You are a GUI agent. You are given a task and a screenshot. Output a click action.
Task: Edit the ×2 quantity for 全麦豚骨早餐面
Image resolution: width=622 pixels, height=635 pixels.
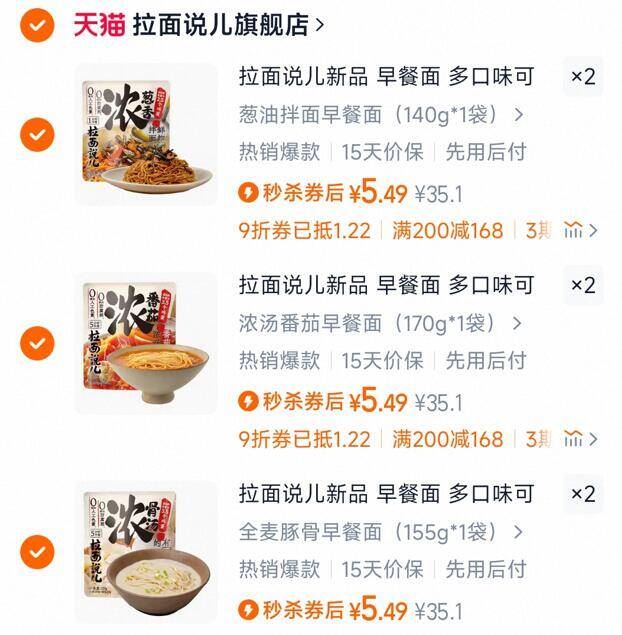coord(582,494)
